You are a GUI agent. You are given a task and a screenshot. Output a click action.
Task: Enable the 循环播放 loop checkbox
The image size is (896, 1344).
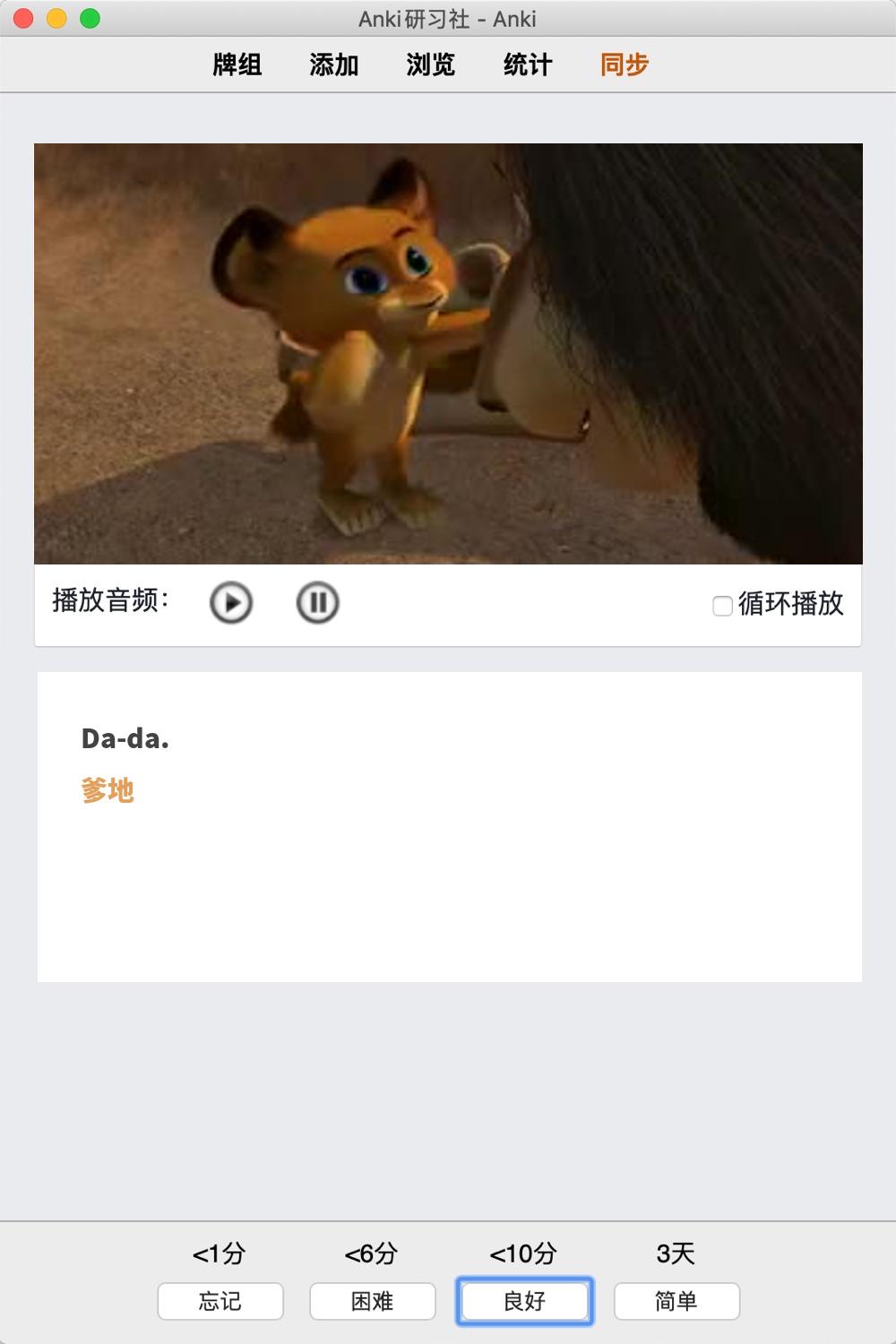click(722, 607)
